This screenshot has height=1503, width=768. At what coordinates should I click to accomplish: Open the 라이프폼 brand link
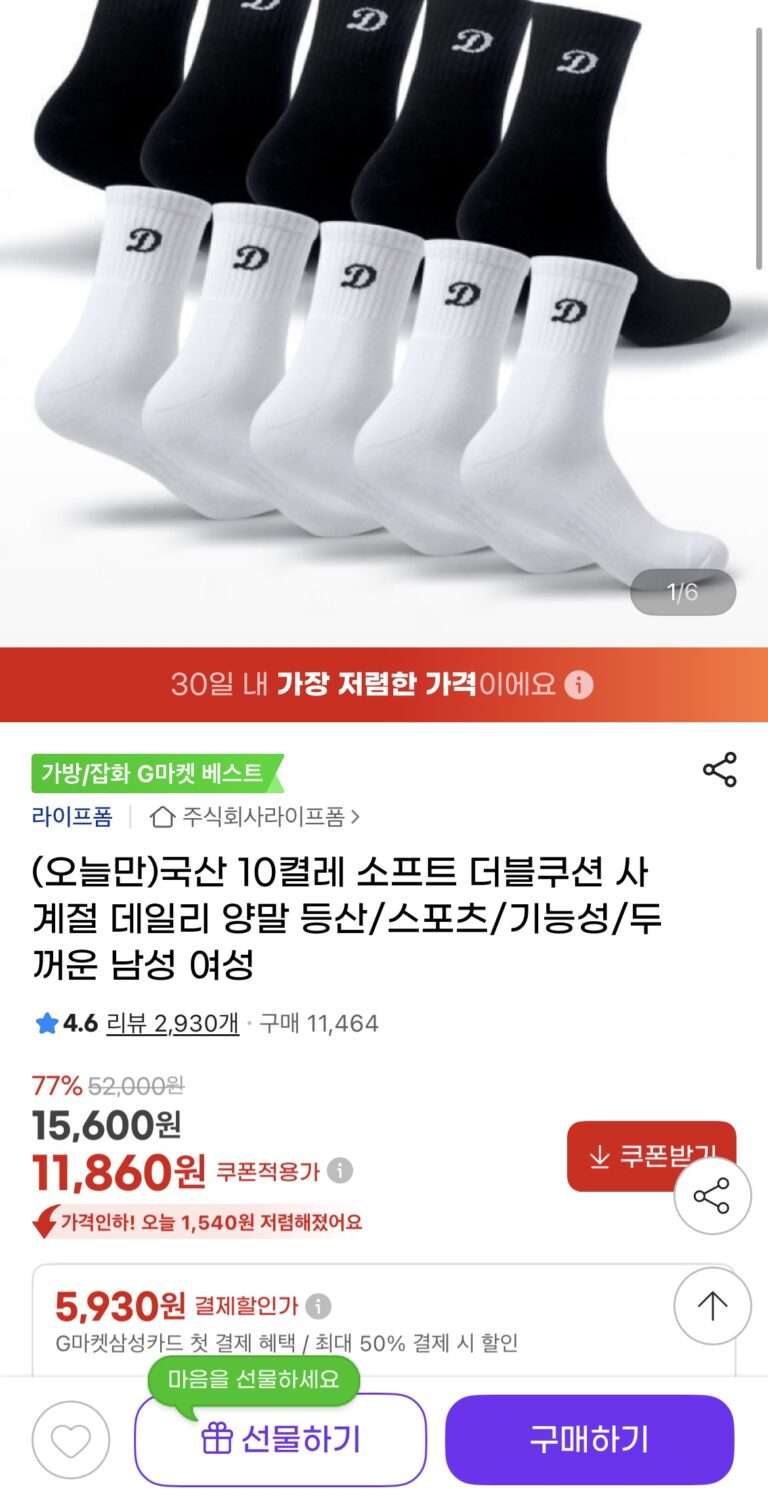pyautogui.click(x=72, y=816)
